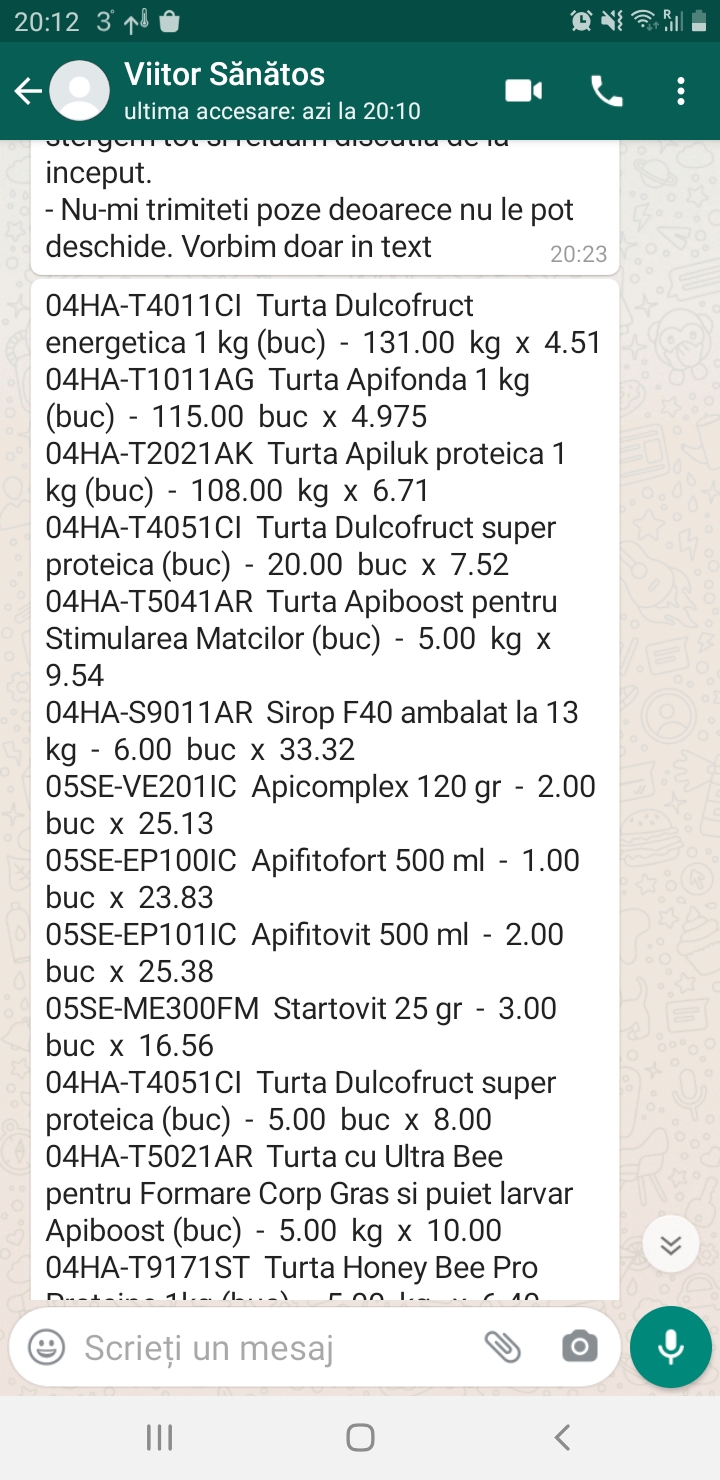The height and width of the screenshot is (1480, 720).
Task: Go back to the chats list
Action: click(x=28, y=92)
